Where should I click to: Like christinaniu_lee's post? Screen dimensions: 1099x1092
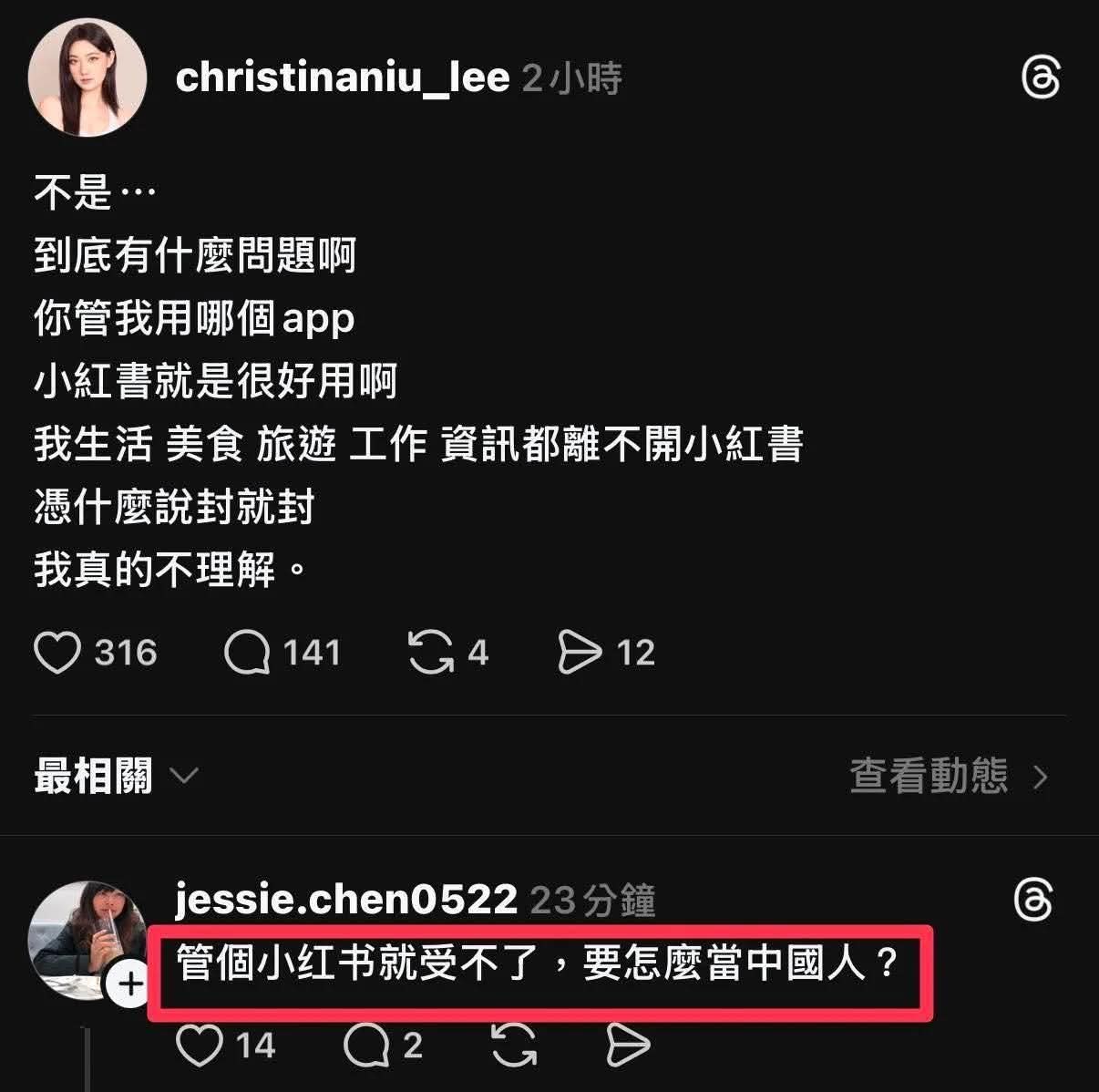click(x=57, y=653)
